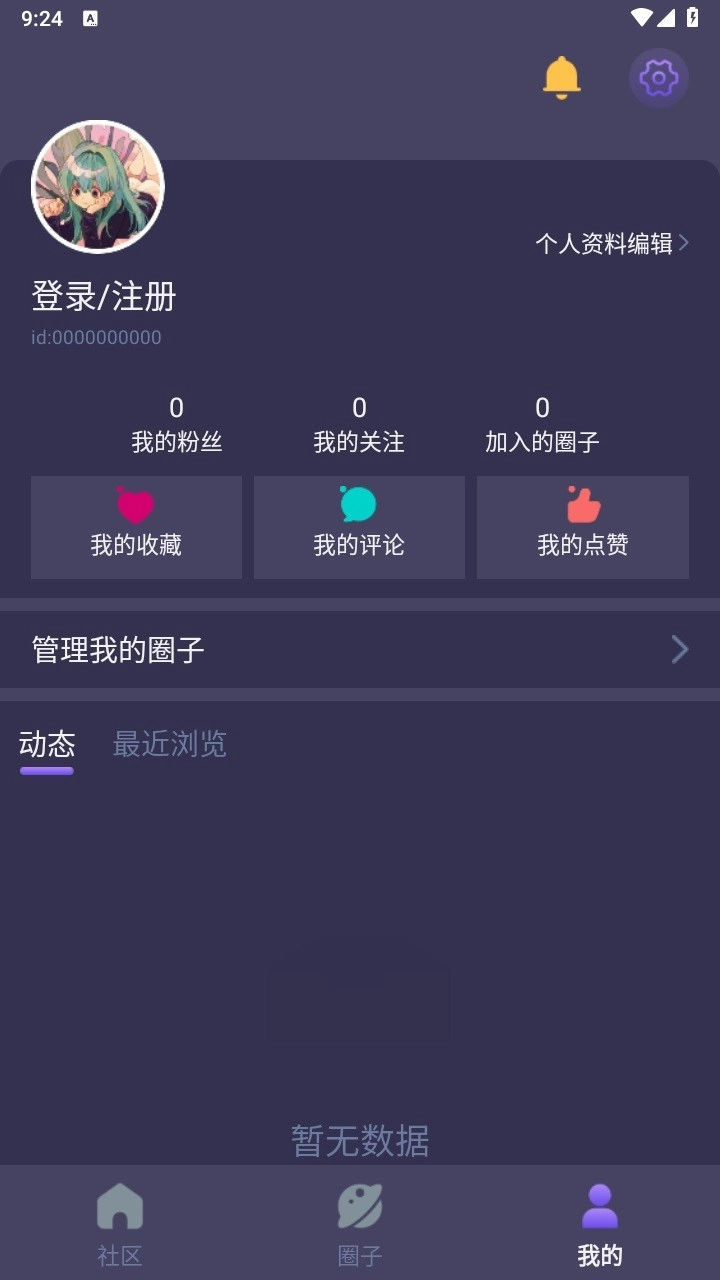This screenshot has height=1280, width=720.
Task: Open the 我的关注 count
Action: (359, 423)
